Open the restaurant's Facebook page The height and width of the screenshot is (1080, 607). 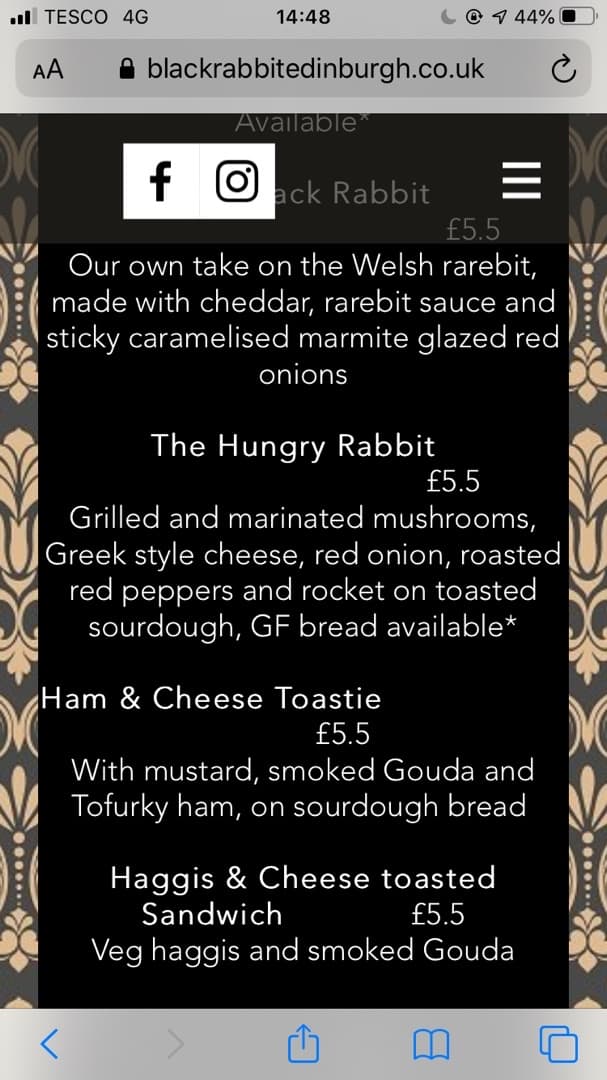pos(161,181)
